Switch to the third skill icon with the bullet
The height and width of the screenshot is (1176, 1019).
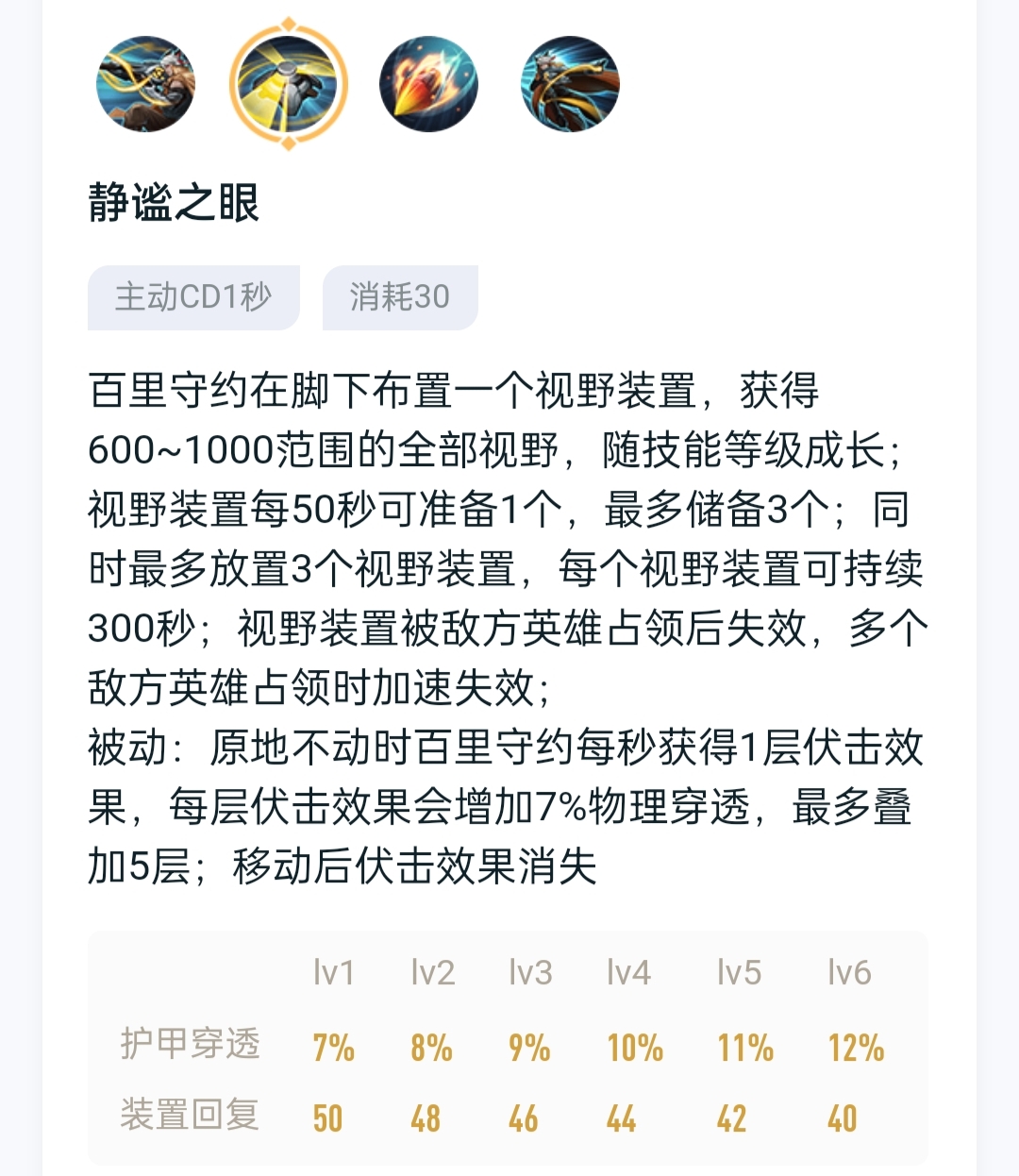(x=429, y=84)
